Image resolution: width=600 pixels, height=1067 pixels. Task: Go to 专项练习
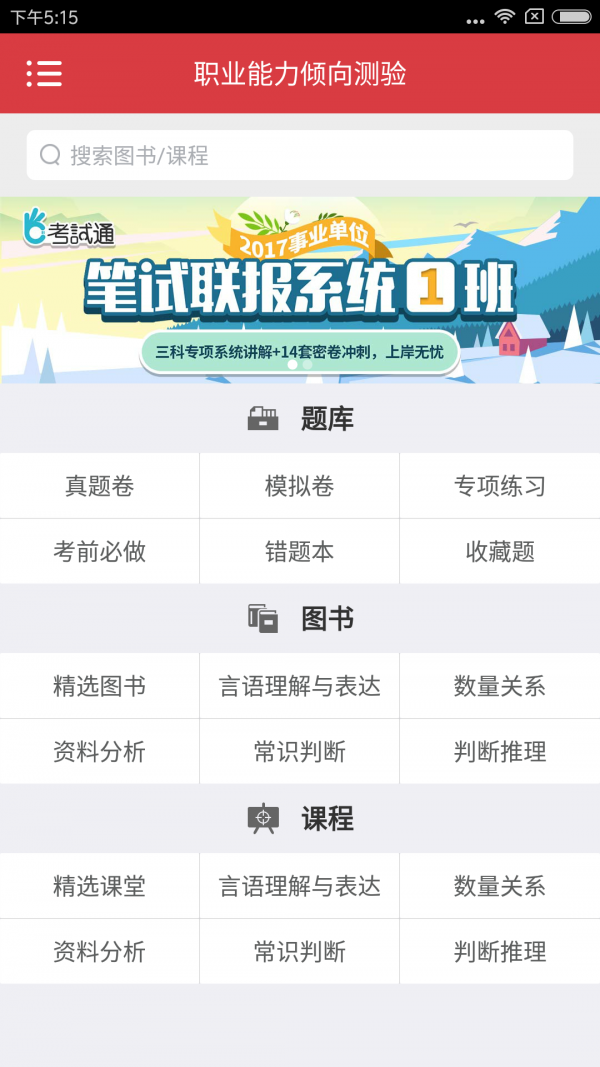click(500, 486)
